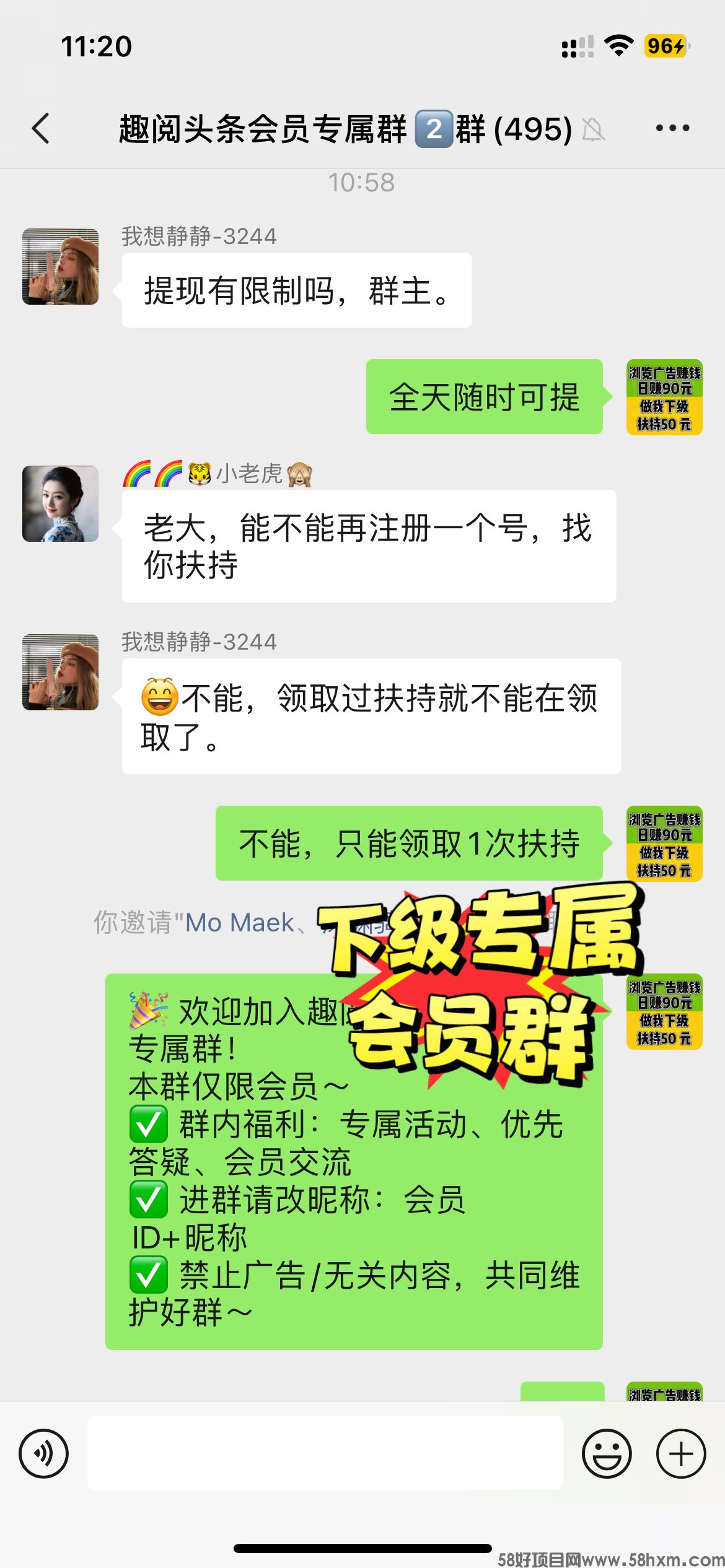This screenshot has width=725, height=1568.
Task: Focus the message text field
Action: 325,1453
